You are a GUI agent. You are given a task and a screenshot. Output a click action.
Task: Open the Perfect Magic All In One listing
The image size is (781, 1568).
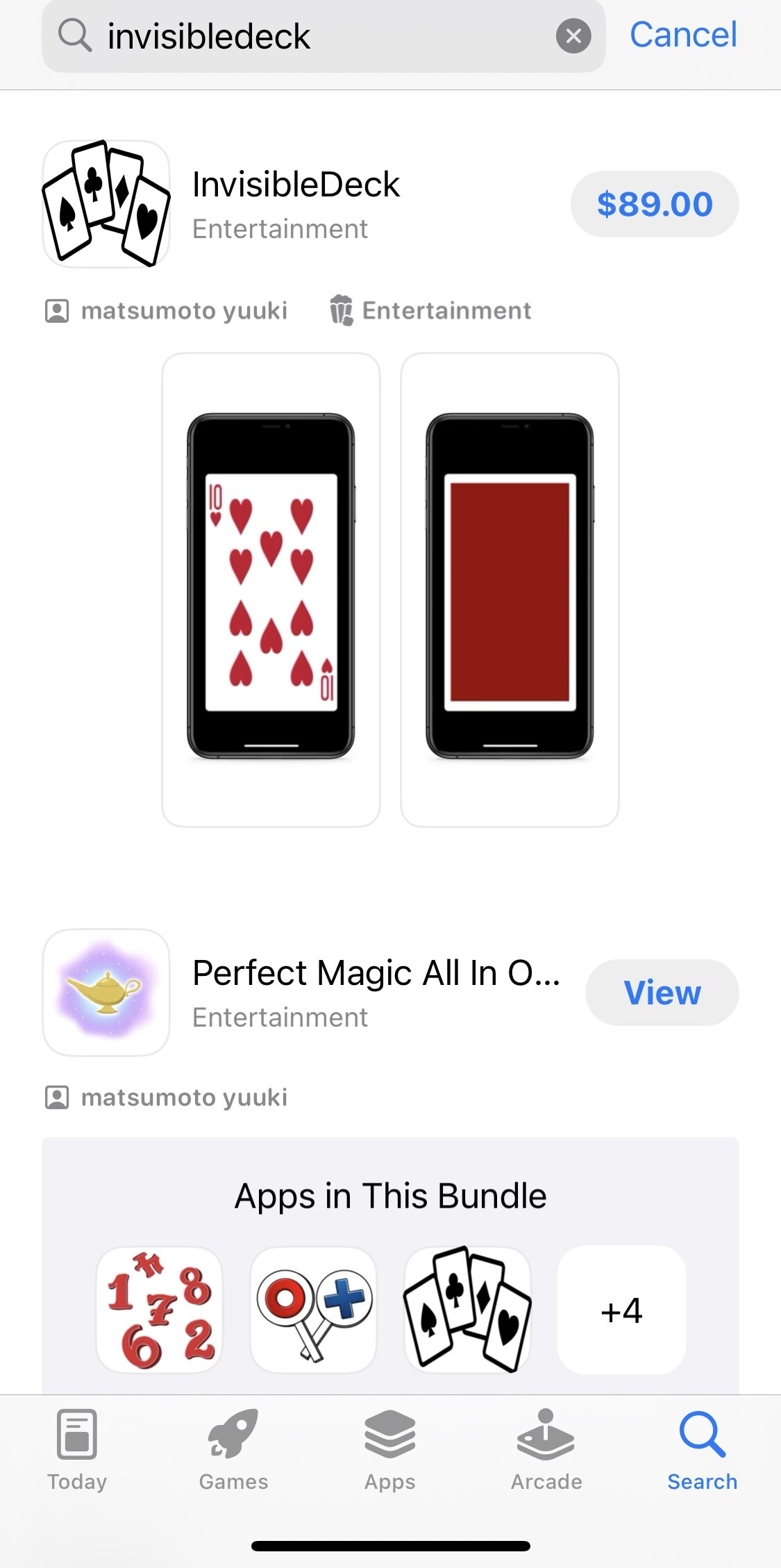(x=375, y=973)
